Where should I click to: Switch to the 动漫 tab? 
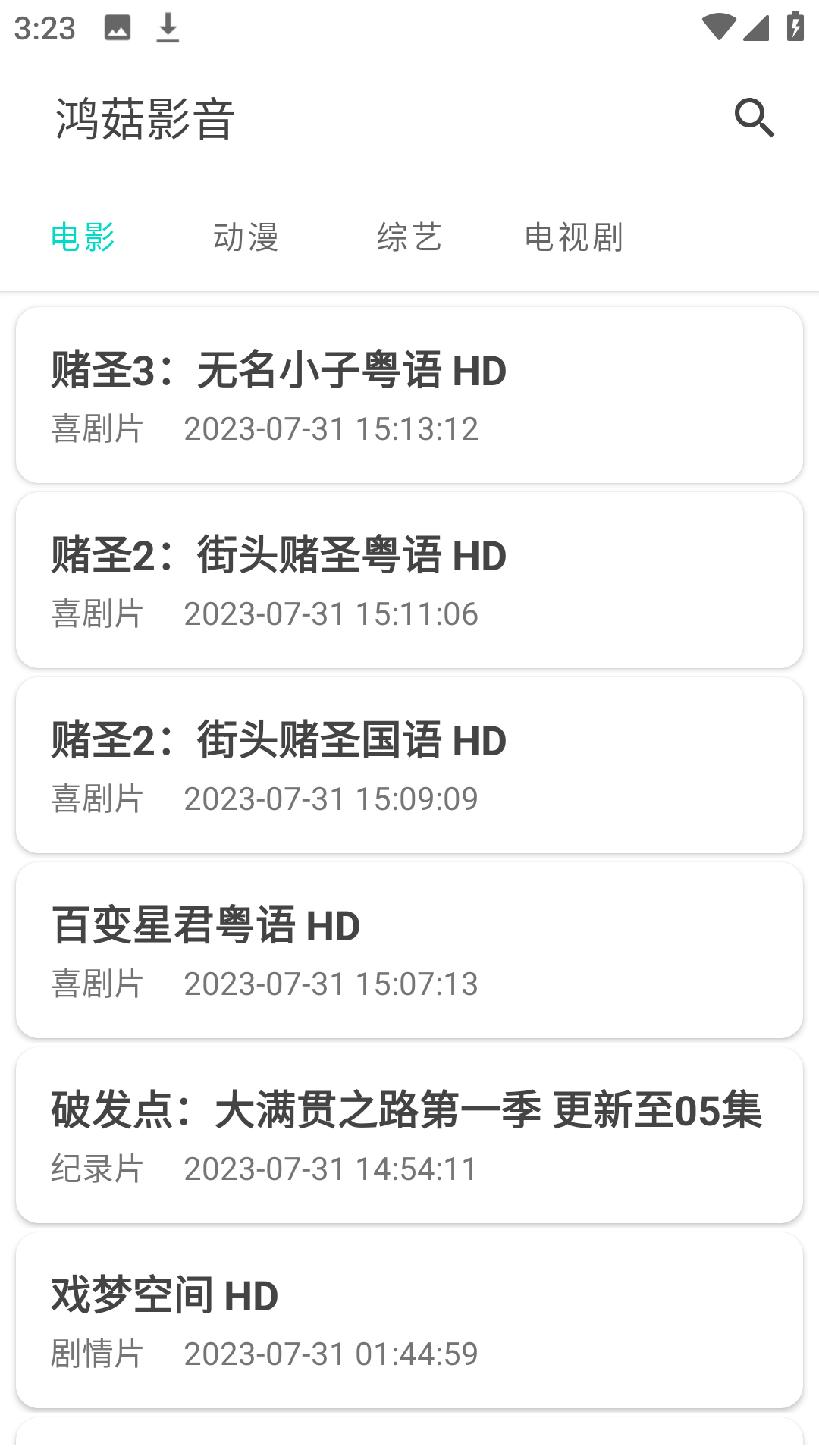(x=246, y=237)
